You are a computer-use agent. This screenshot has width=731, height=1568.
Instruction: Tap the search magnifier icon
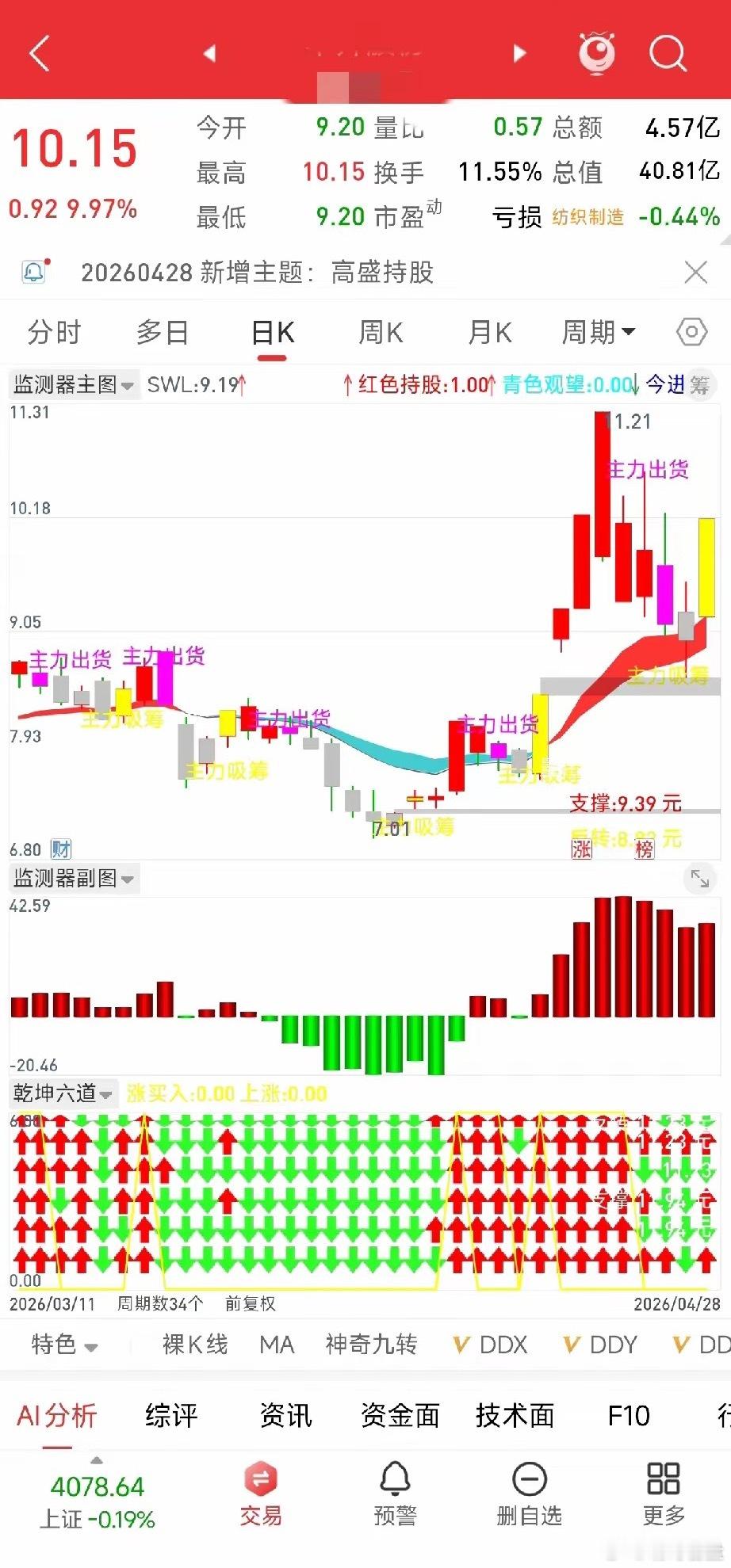[x=668, y=52]
